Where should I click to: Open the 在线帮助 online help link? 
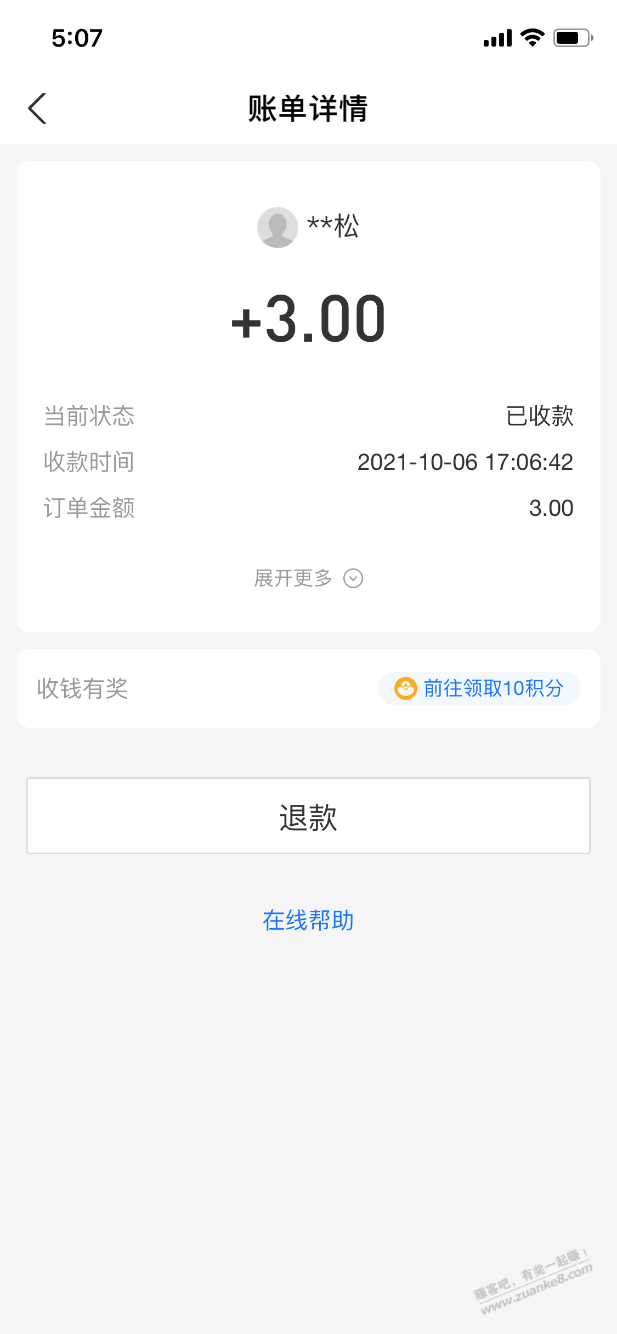(308, 920)
